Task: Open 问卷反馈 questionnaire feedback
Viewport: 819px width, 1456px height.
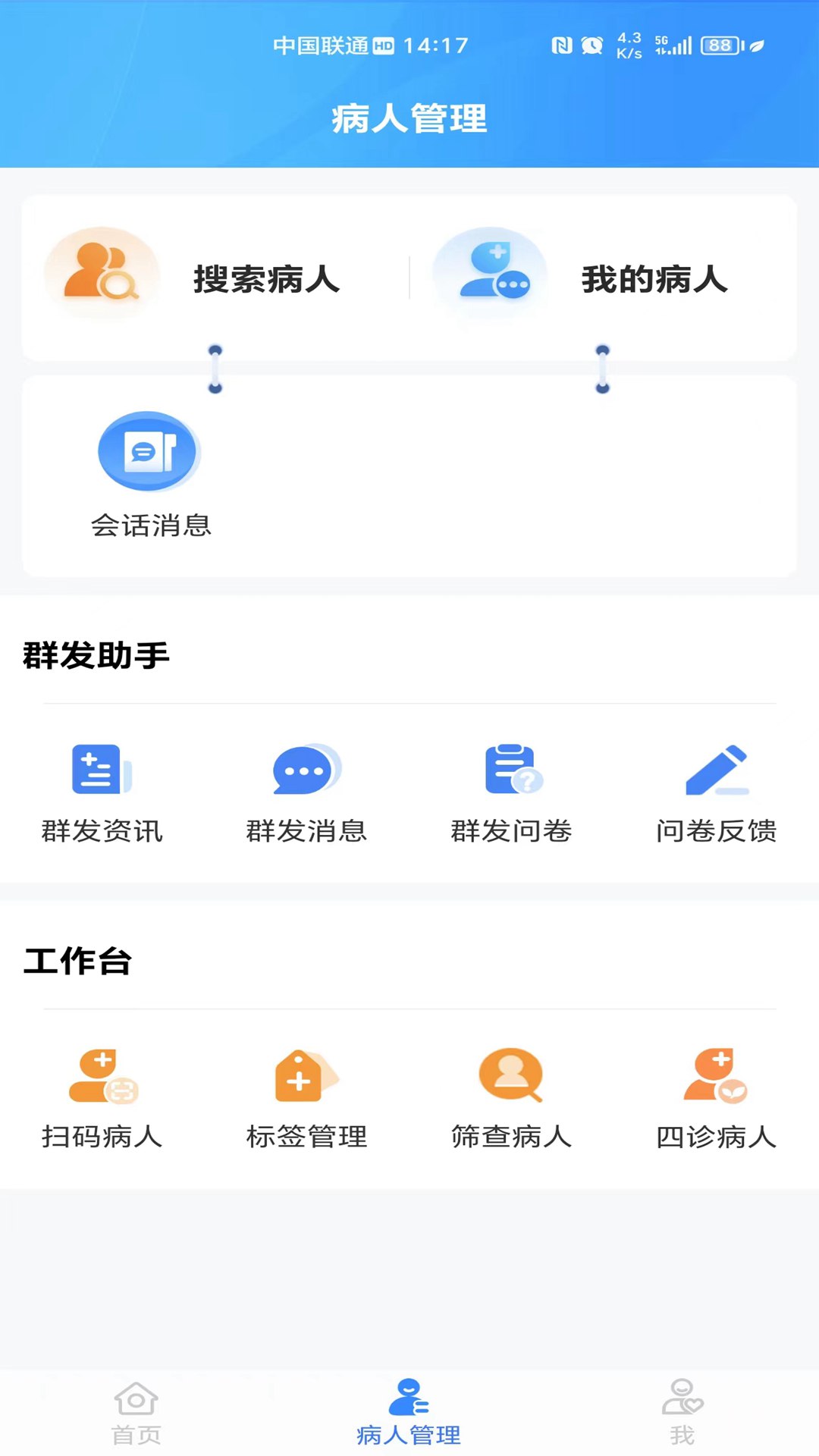Action: pos(717,773)
